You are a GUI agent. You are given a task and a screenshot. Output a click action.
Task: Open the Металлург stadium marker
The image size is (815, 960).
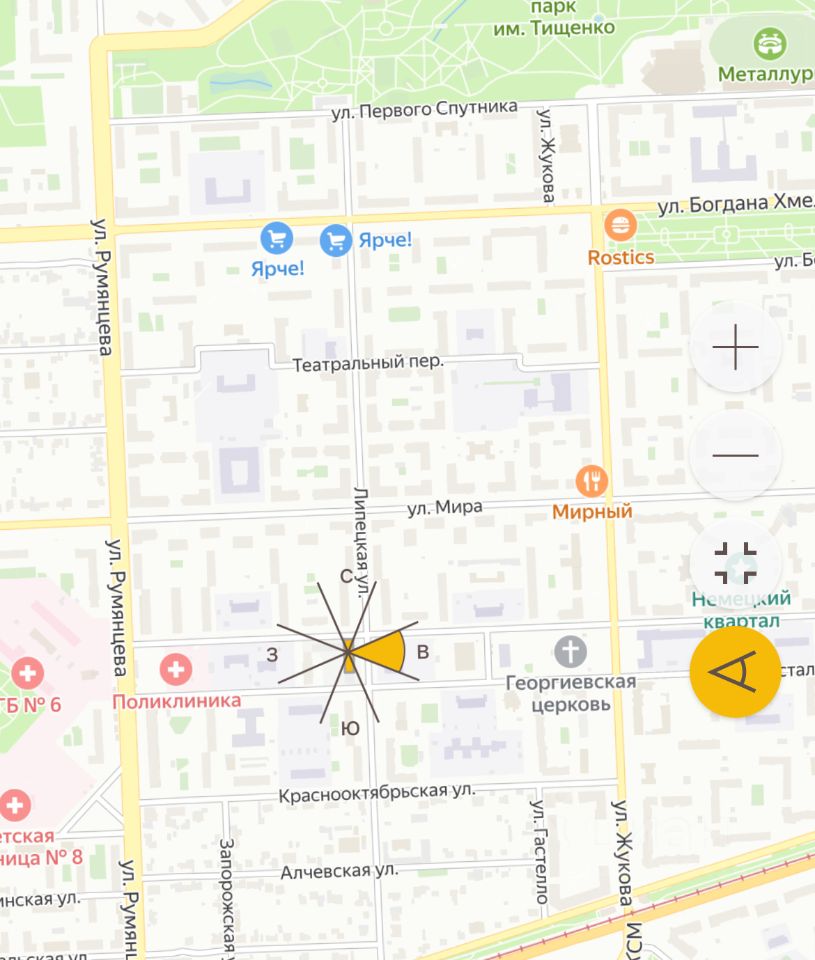pos(769,44)
